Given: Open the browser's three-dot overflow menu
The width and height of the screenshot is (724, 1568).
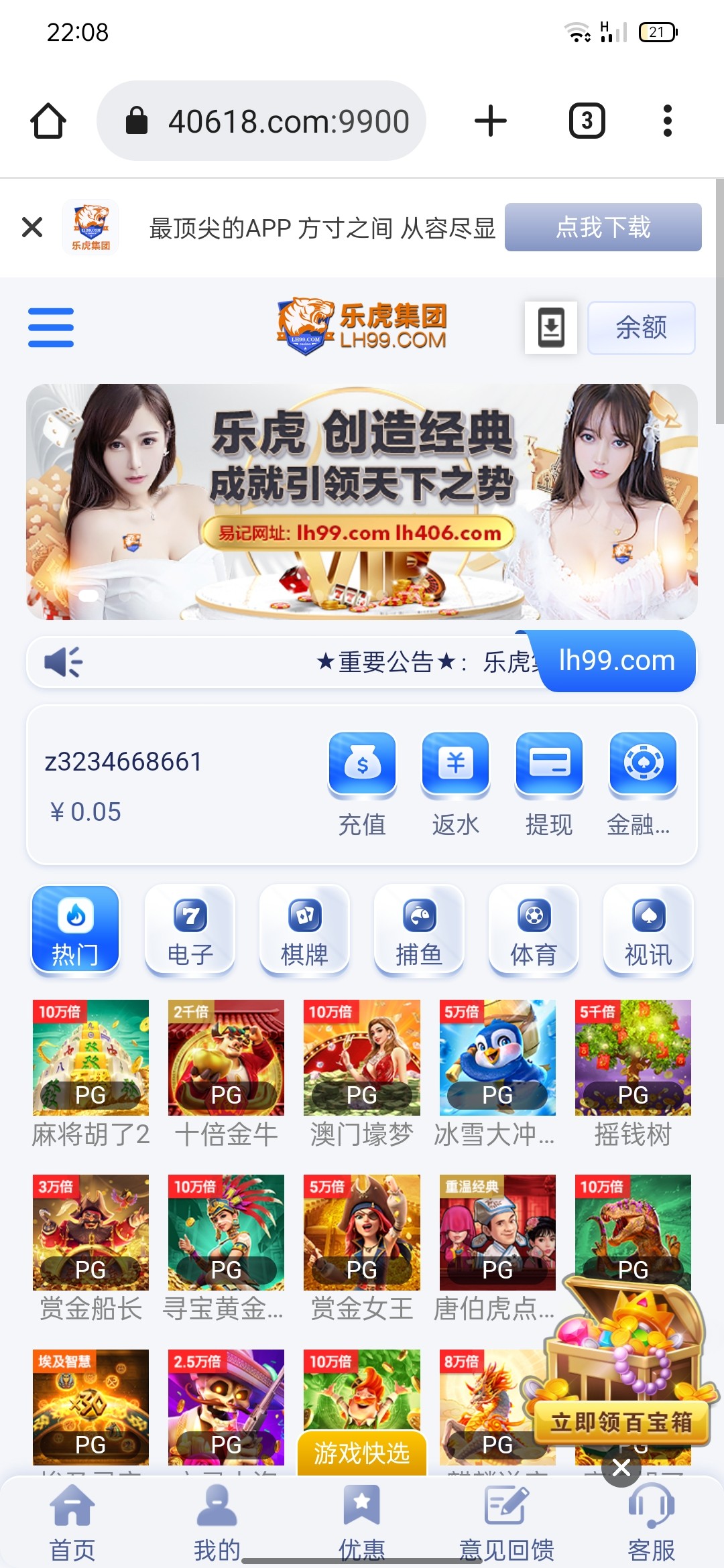Looking at the screenshot, I should tap(667, 121).
